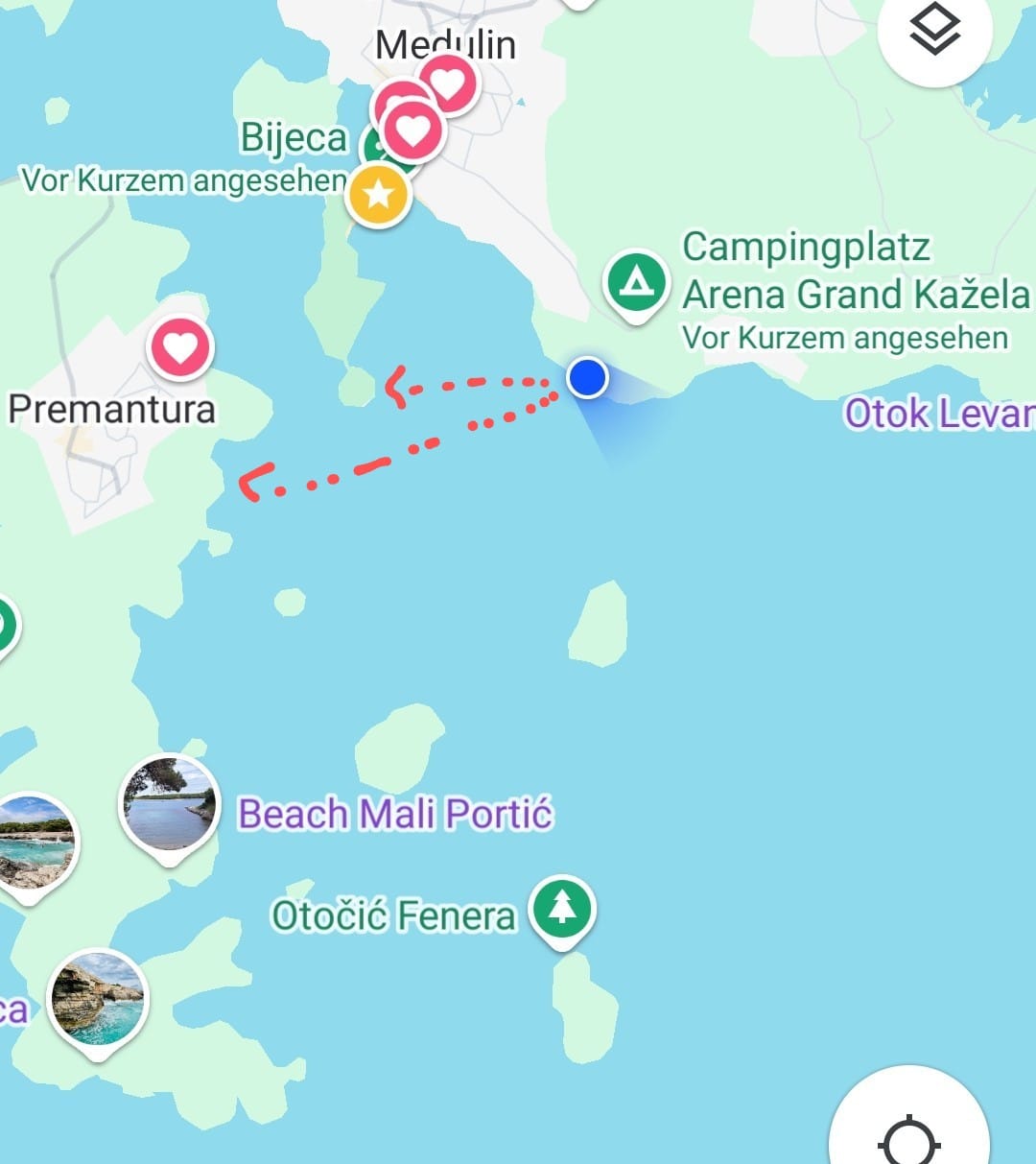The image size is (1036, 1164).
Task: Center map on my location
Action: [x=909, y=1132]
